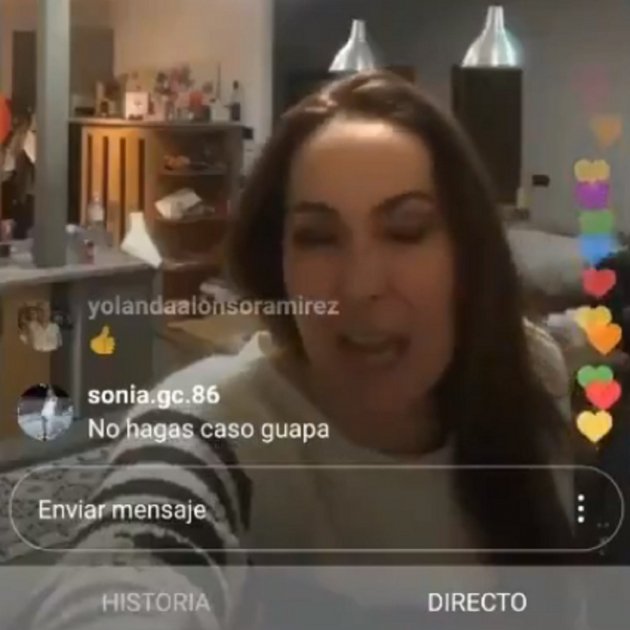The image size is (630, 630).
Task: View yolandaalonsoramirez's profile from her comment
Action: click(x=212, y=307)
